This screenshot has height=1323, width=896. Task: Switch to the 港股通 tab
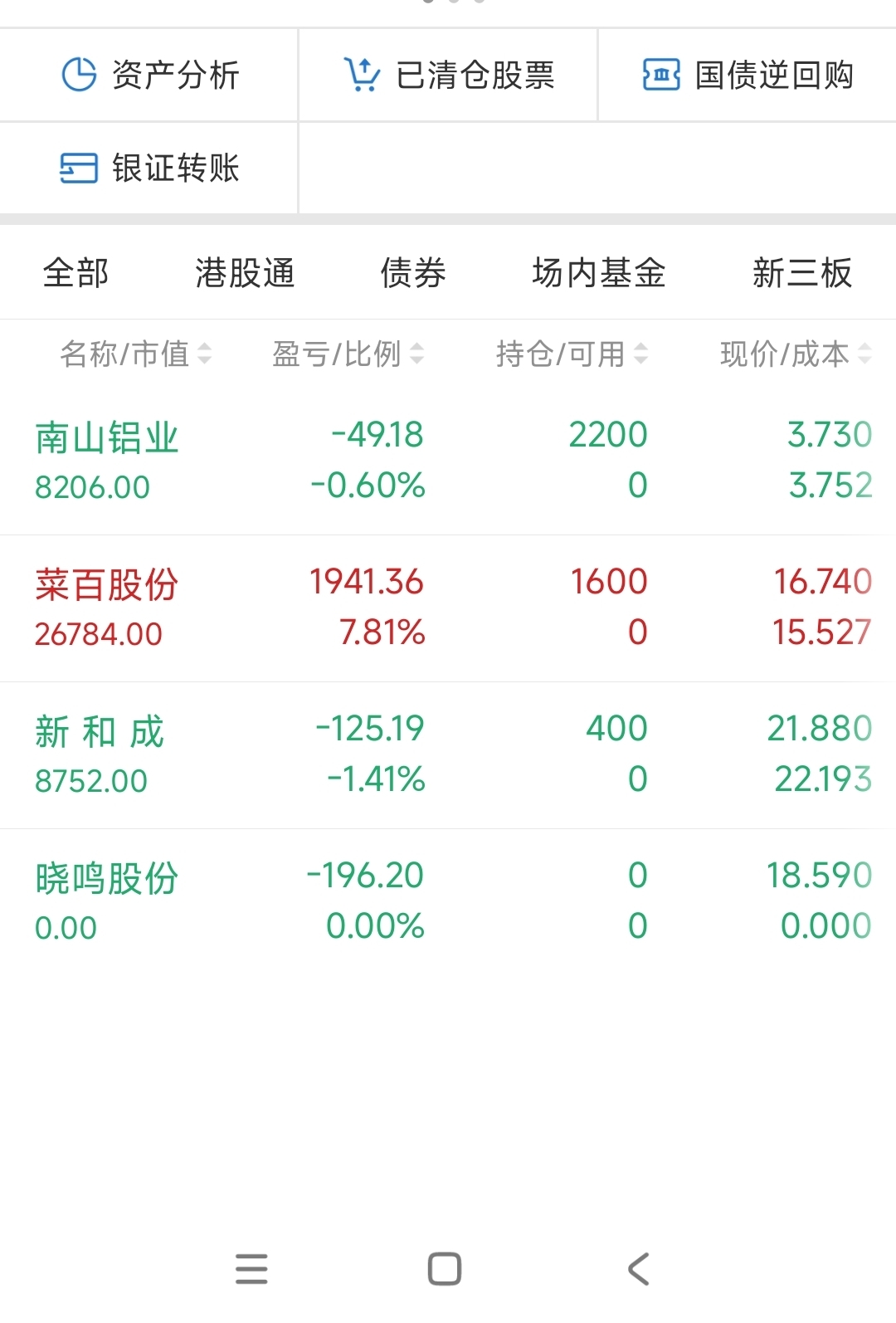(x=246, y=272)
